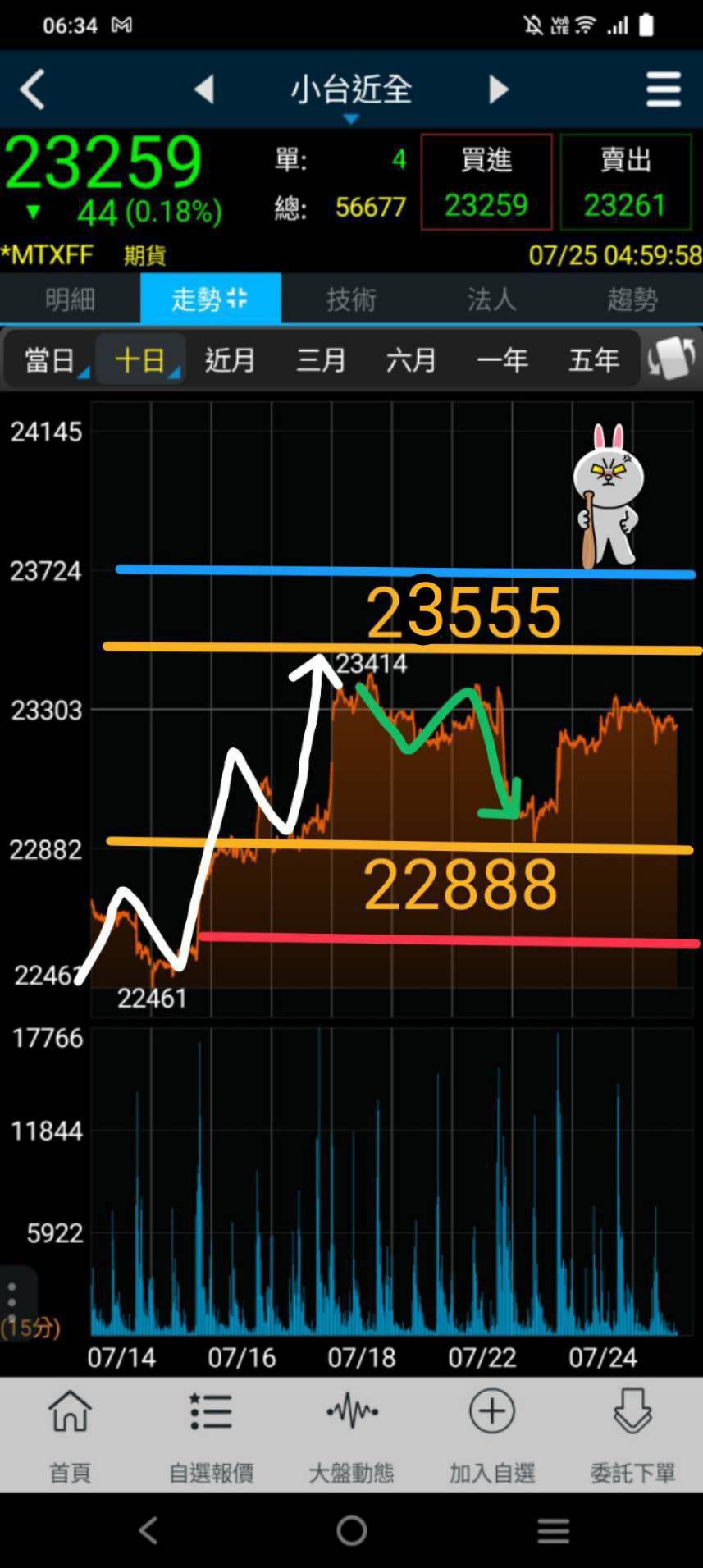Select the 六月 time range
Viewport: 703px width, 1568px height.
(x=411, y=360)
